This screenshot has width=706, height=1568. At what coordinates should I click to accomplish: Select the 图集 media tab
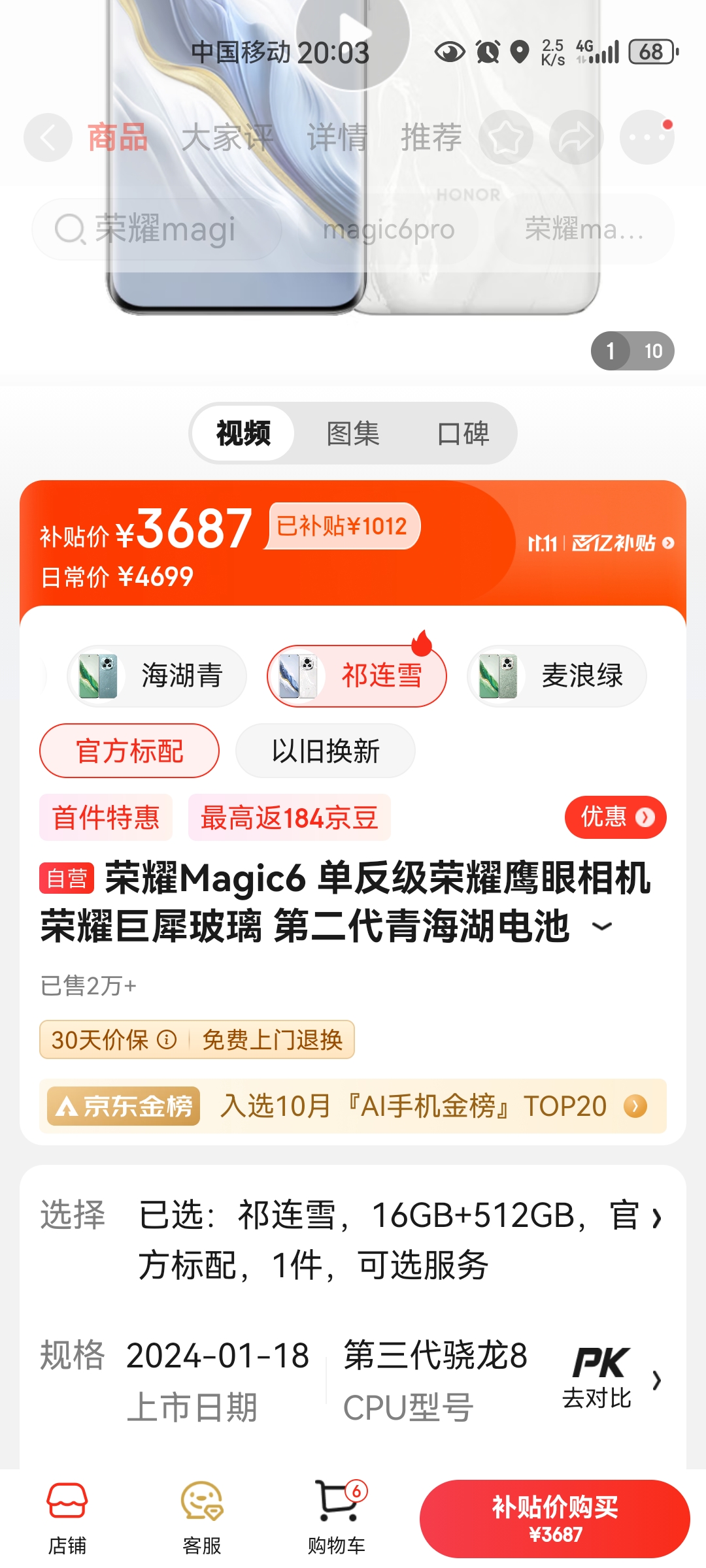353,433
